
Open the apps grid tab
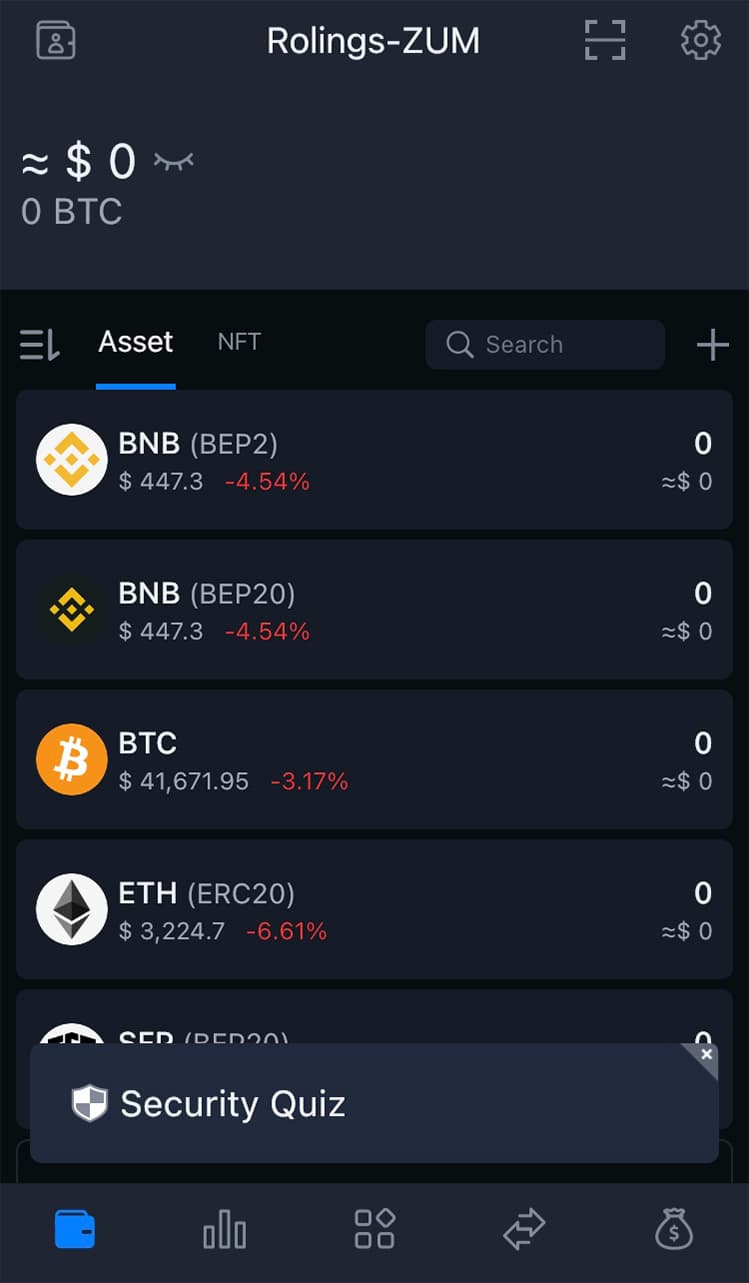375,1229
